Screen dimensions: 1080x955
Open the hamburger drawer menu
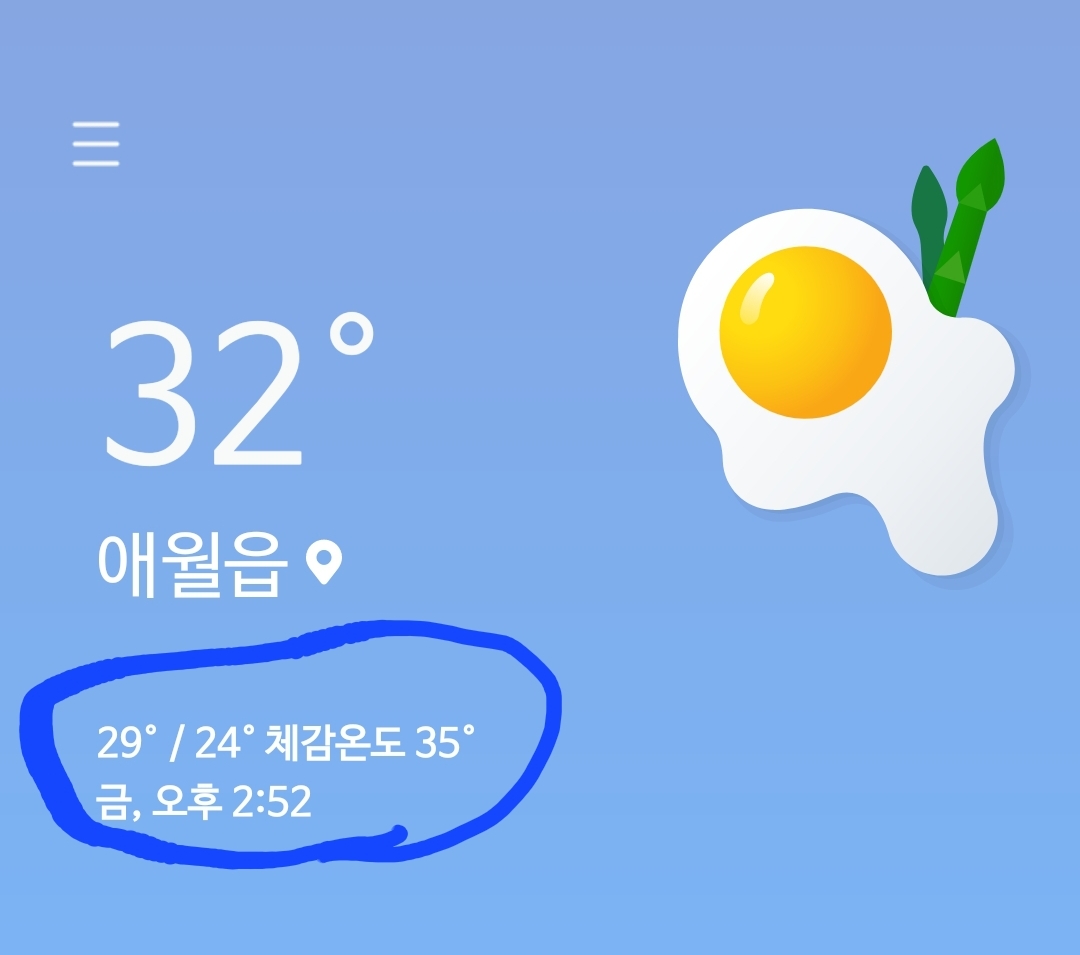95,144
